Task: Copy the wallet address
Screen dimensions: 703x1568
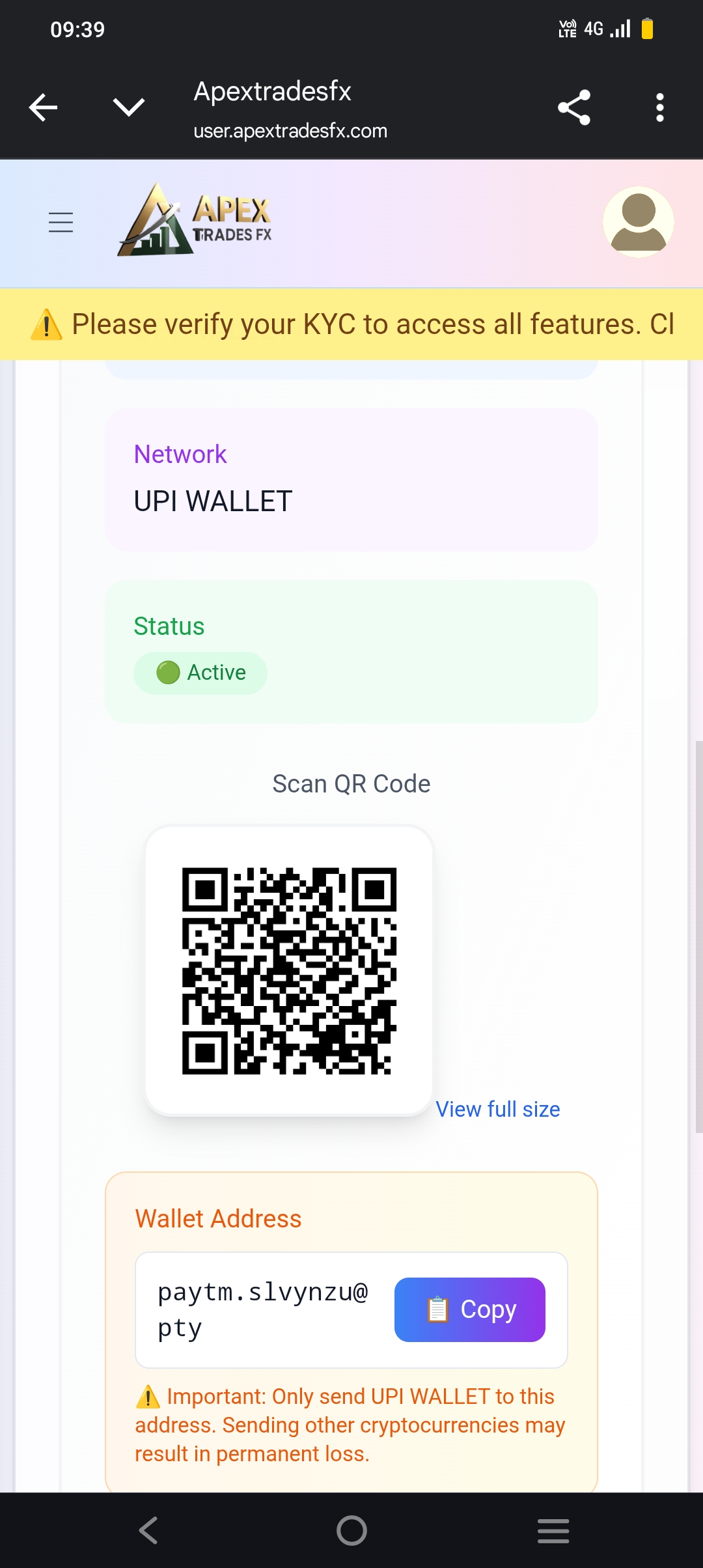Action: [469, 1309]
